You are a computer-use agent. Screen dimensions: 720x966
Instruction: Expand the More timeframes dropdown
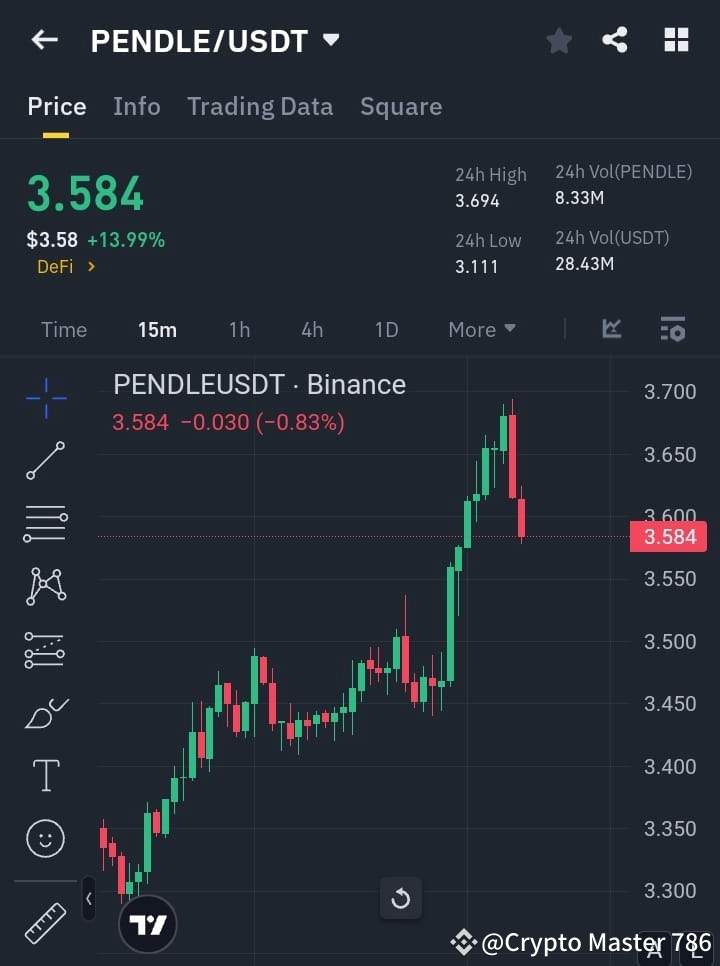click(481, 329)
